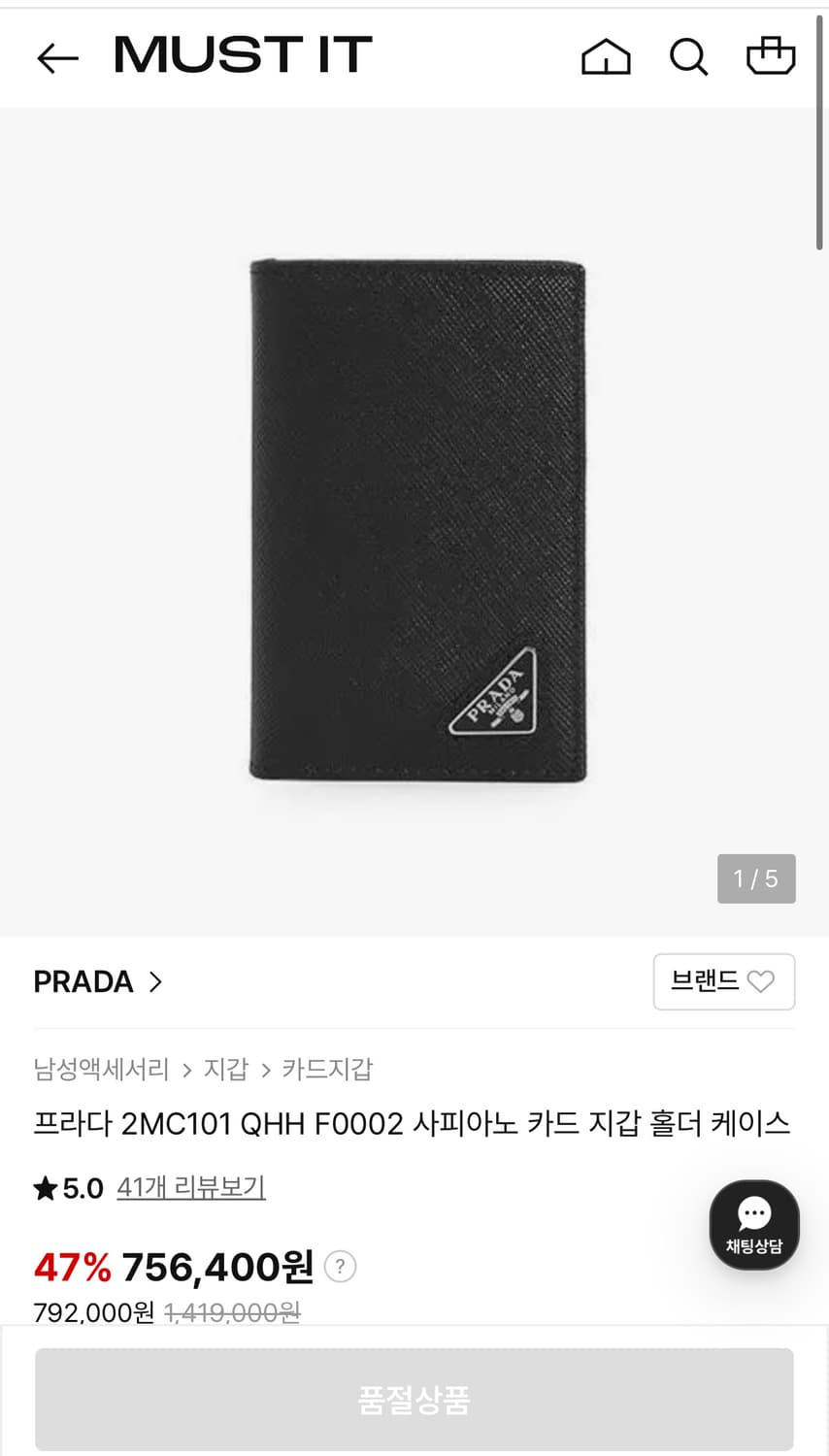
Task: Tap the question mark price info icon
Action: [340, 1266]
